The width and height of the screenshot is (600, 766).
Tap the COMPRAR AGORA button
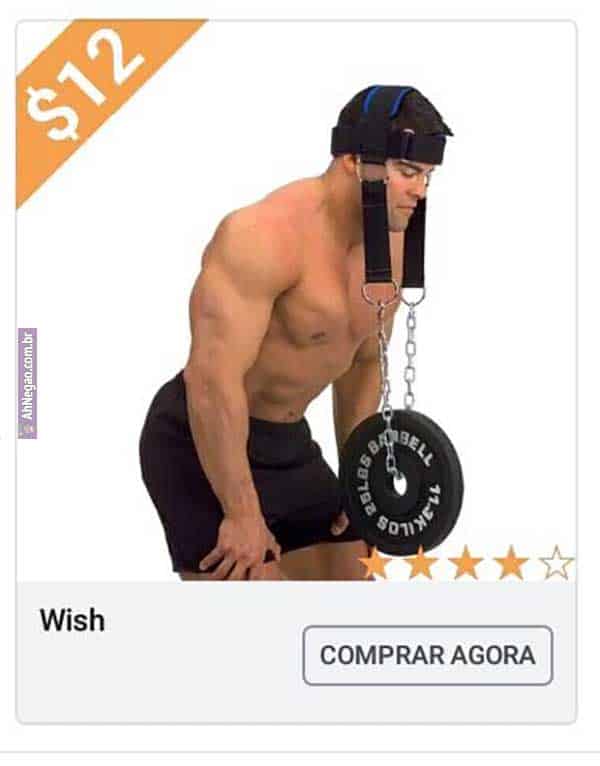427,655
